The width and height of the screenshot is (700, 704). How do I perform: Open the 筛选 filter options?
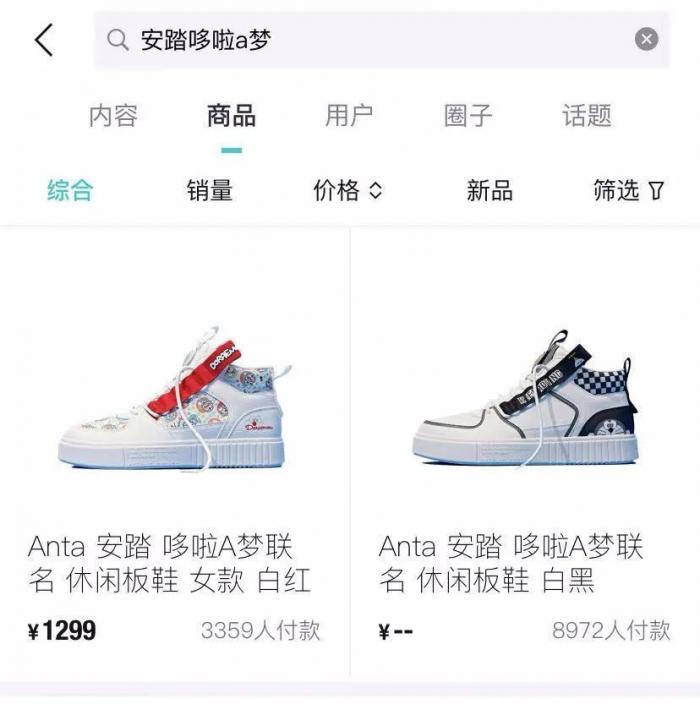628,190
